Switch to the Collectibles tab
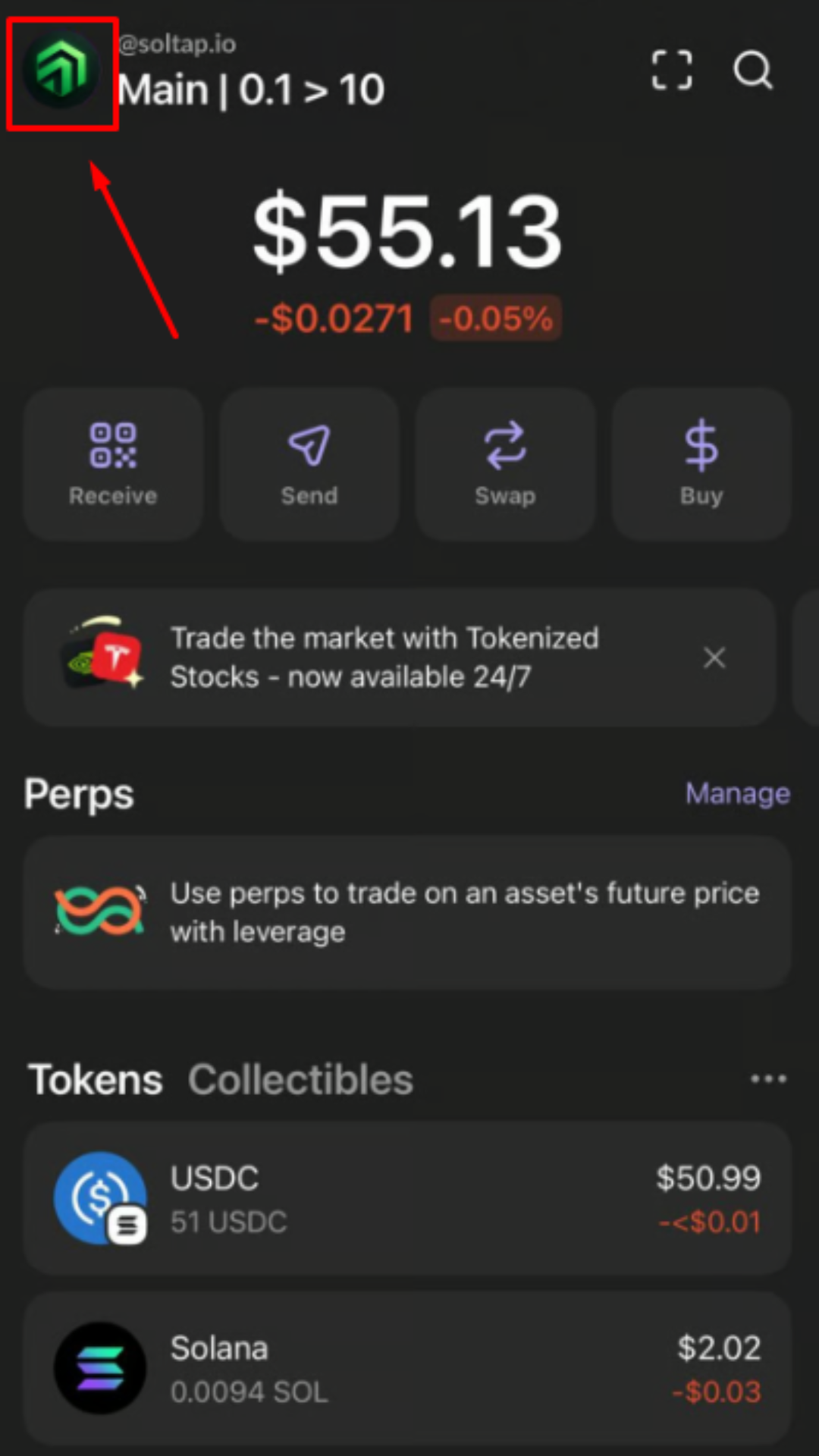819x1456 pixels. pos(300,1079)
